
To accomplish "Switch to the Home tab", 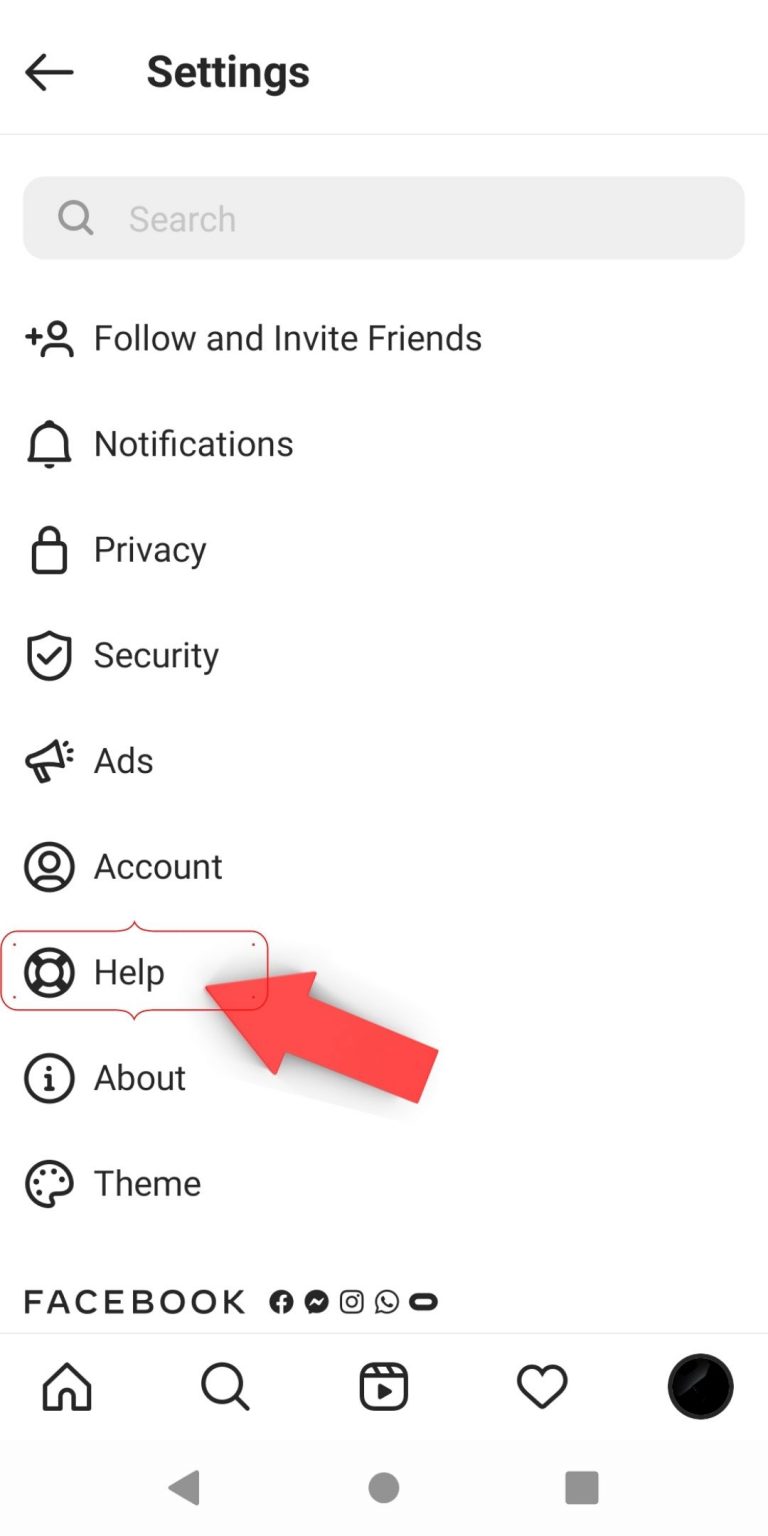I will pos(67,1387).
